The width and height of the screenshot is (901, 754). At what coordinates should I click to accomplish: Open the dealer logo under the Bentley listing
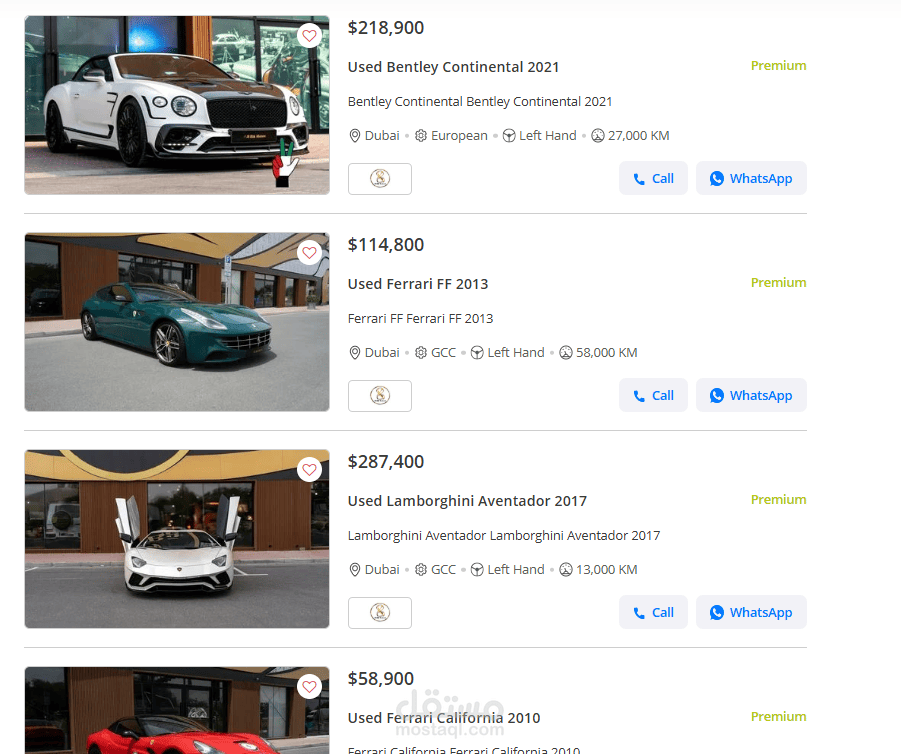click(x=380, y=179)
